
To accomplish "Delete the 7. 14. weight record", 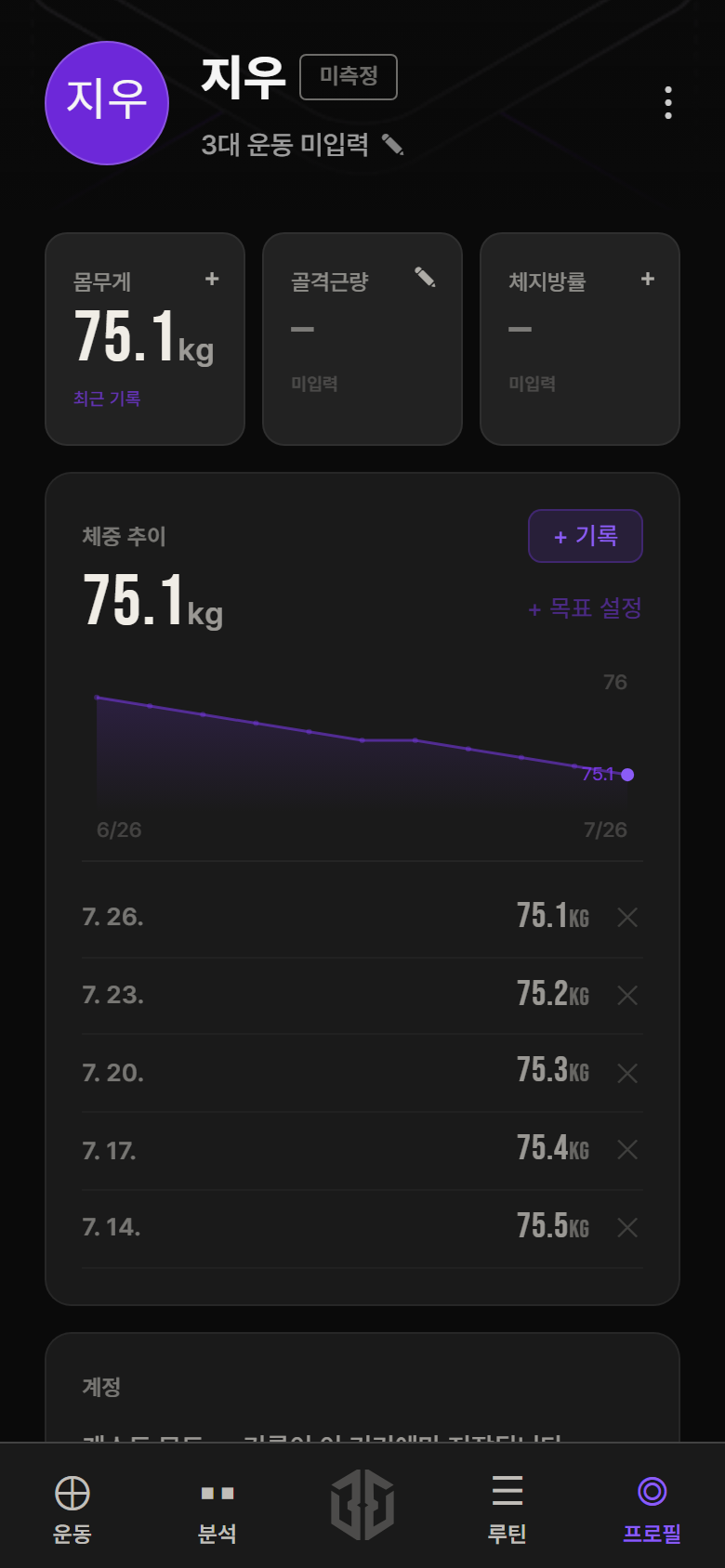I will [627, 1228].
